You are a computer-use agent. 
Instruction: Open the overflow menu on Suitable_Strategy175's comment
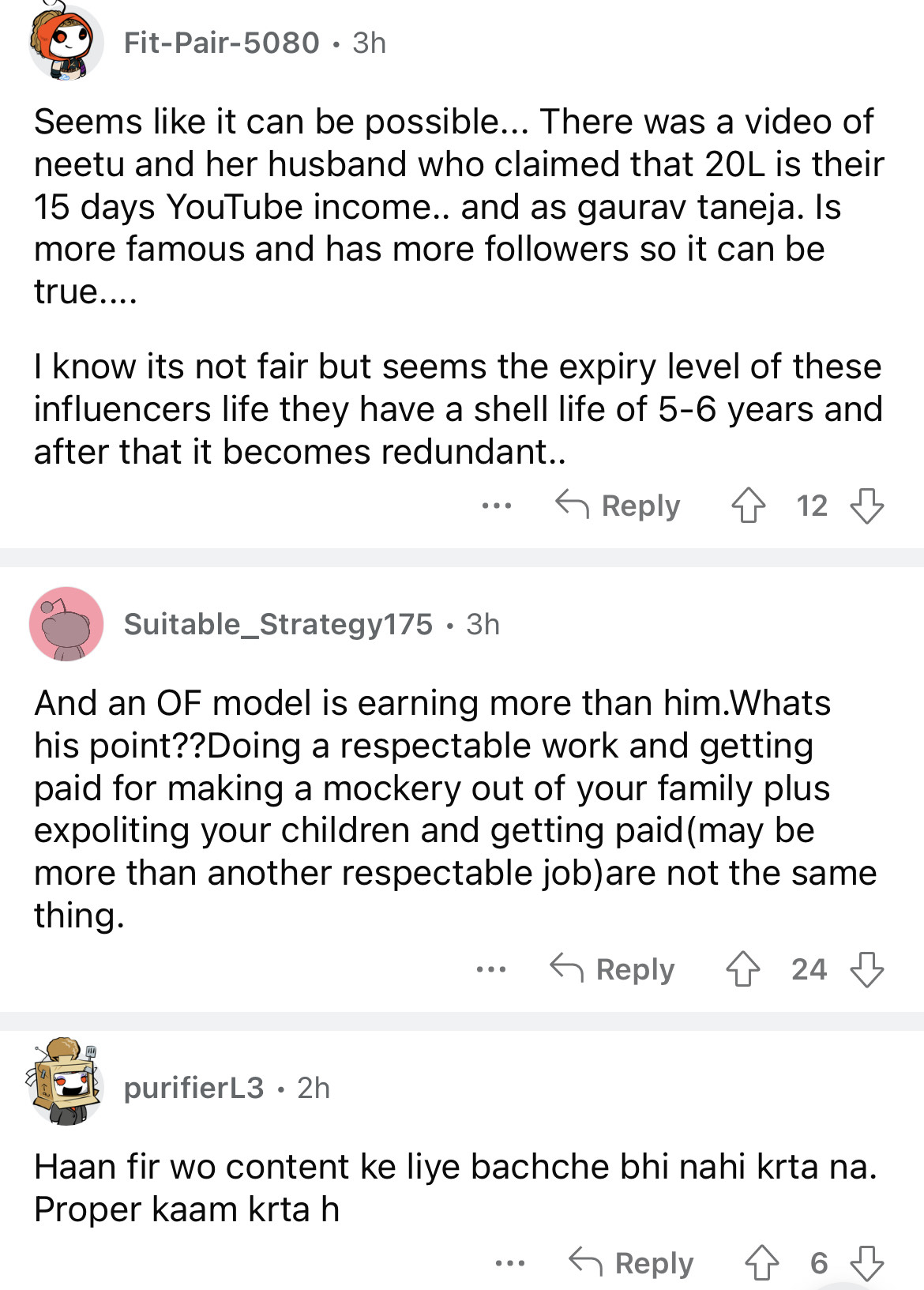click(x=491, y=969)
